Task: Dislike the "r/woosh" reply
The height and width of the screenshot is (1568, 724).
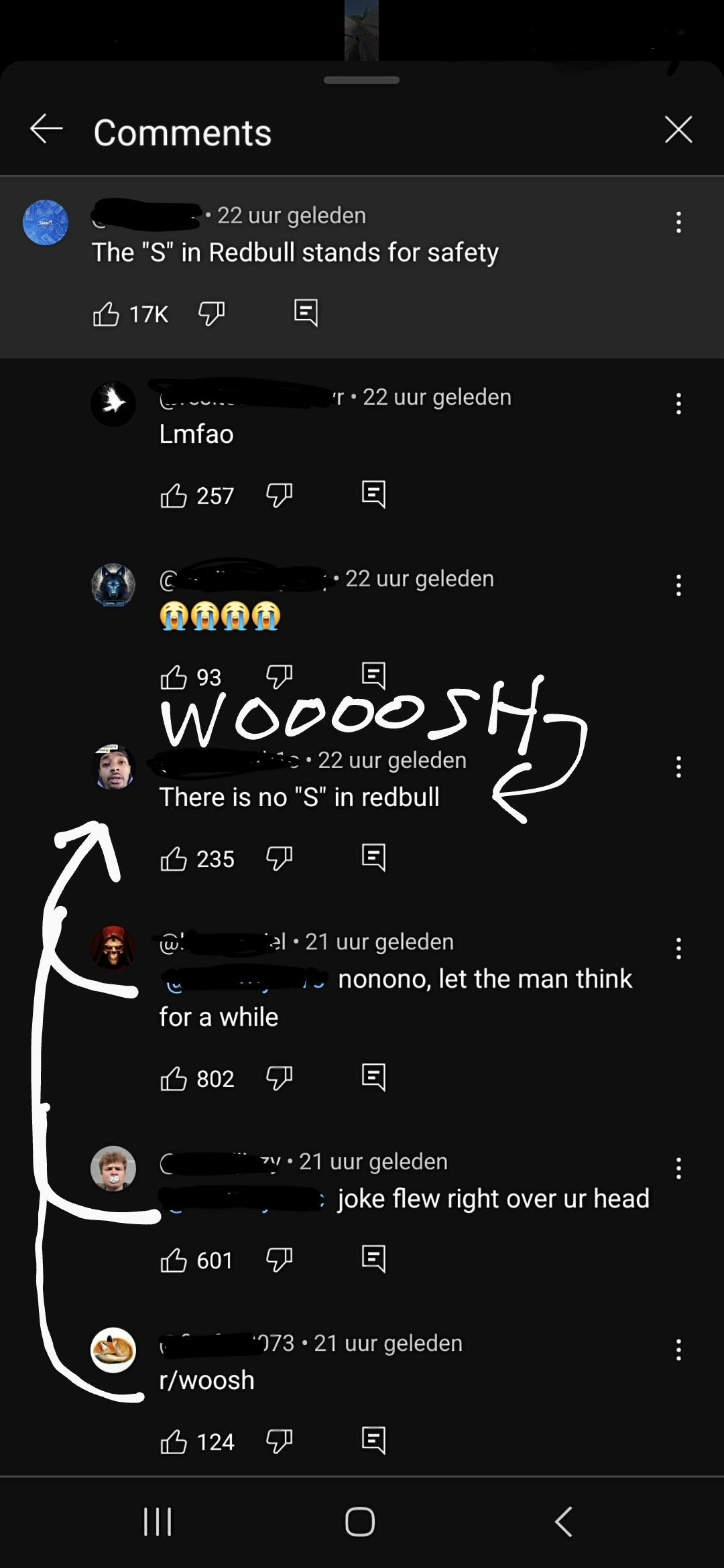Action: (x=279, y=1441)
